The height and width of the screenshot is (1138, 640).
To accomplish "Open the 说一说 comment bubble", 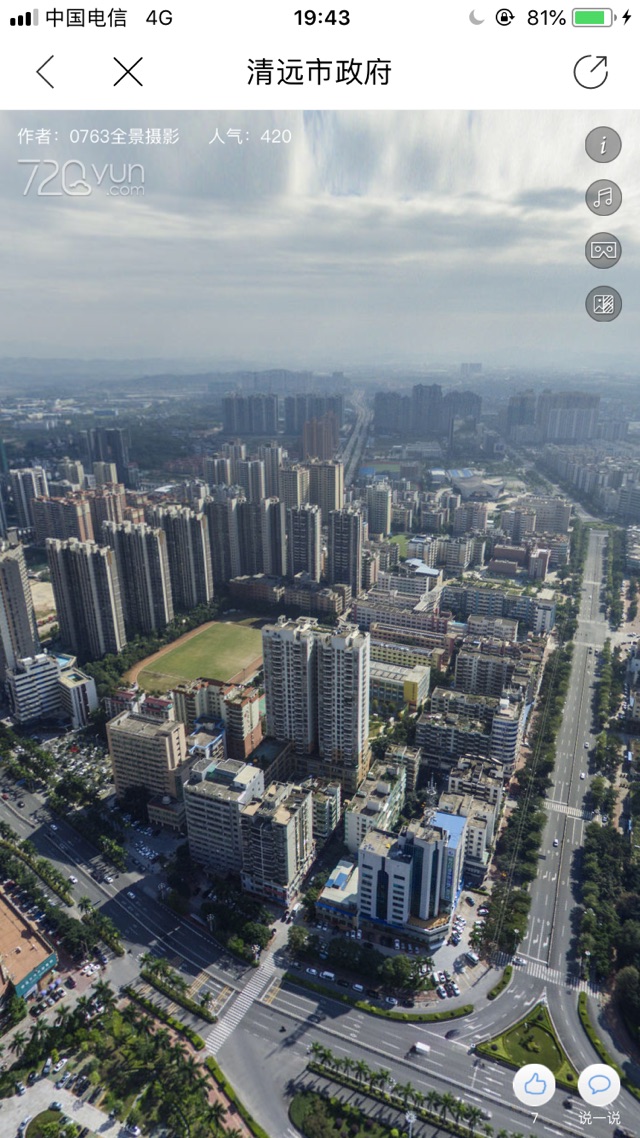I will coord(599,1085).
